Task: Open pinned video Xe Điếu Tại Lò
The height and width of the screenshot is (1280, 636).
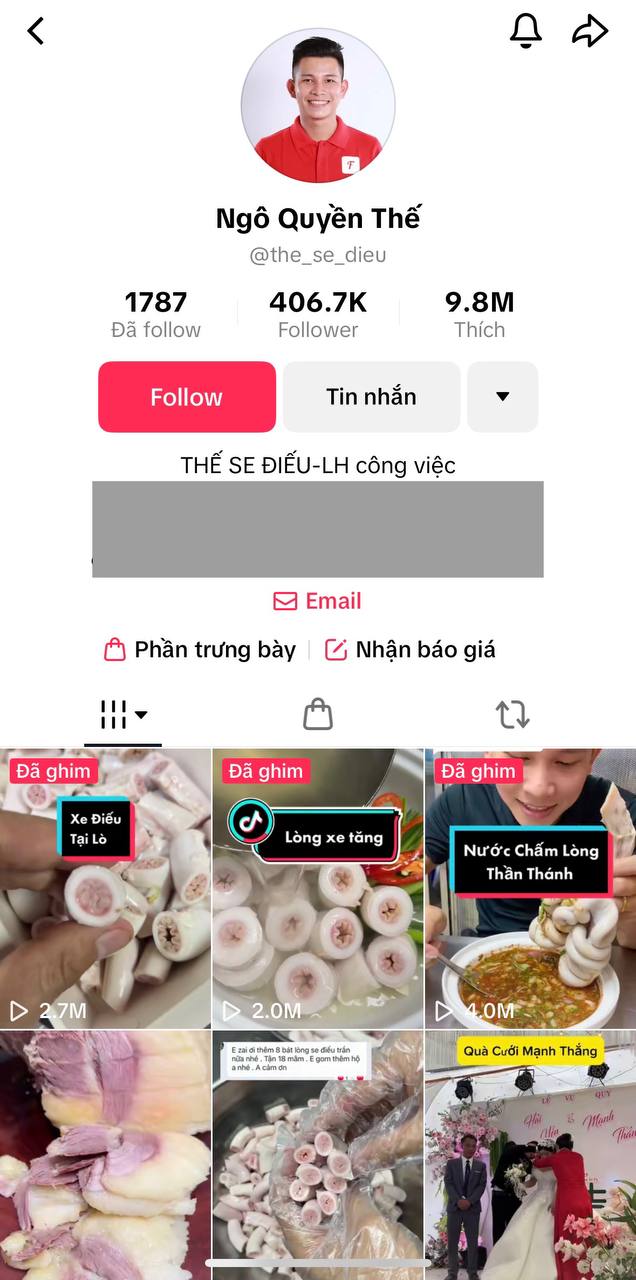Action: tap(105, 888)
